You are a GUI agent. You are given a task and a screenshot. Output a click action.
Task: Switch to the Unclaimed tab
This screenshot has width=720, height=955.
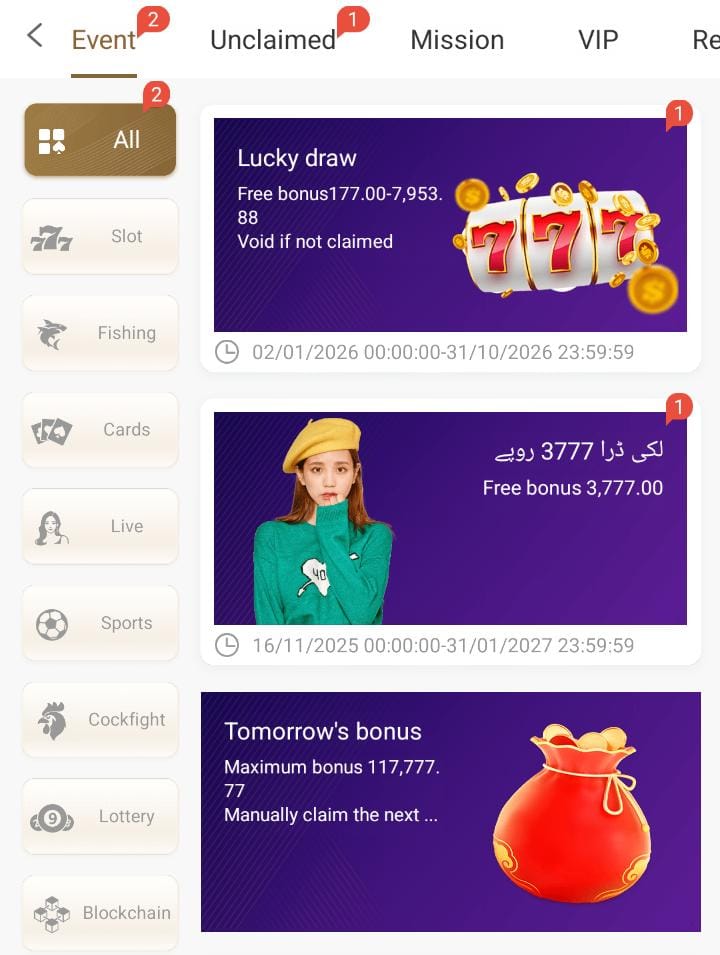[272, 40]
